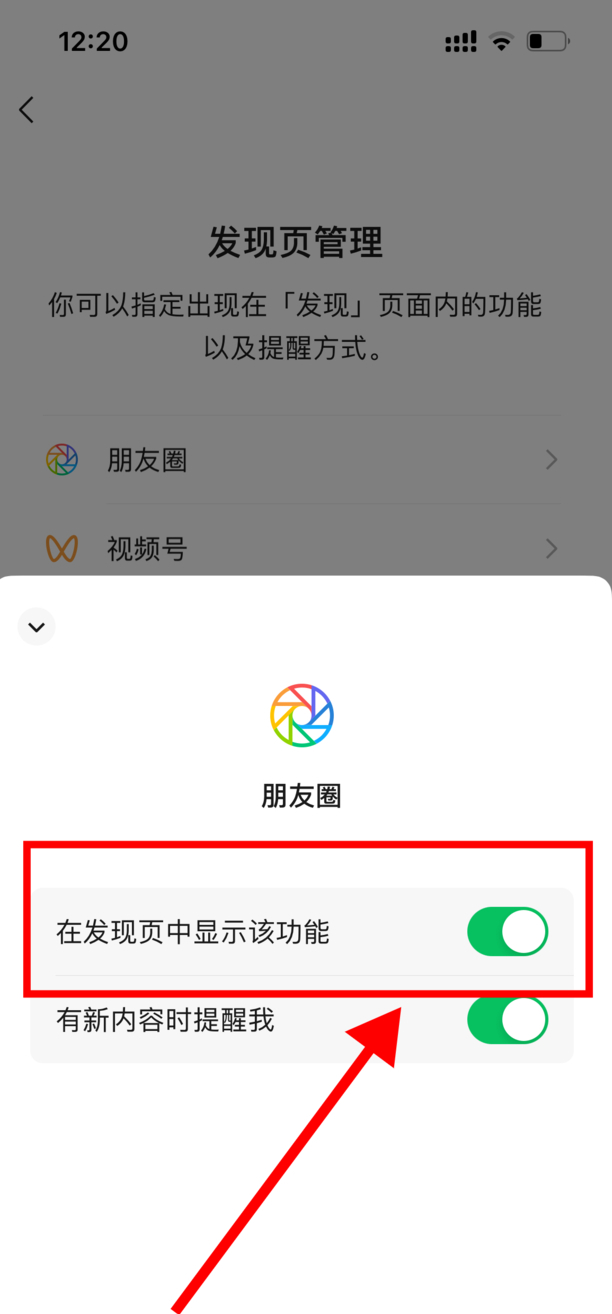Open the 视频号 row settings
This screenshot has height=1314, width=612.
coord(301,548)
